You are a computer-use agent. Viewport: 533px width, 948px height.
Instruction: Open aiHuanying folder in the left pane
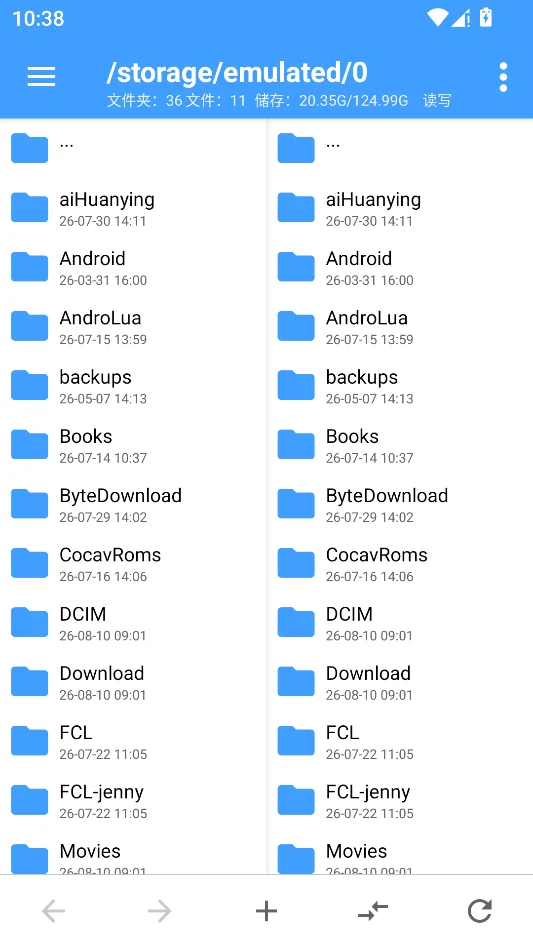(x=133, y=208)
